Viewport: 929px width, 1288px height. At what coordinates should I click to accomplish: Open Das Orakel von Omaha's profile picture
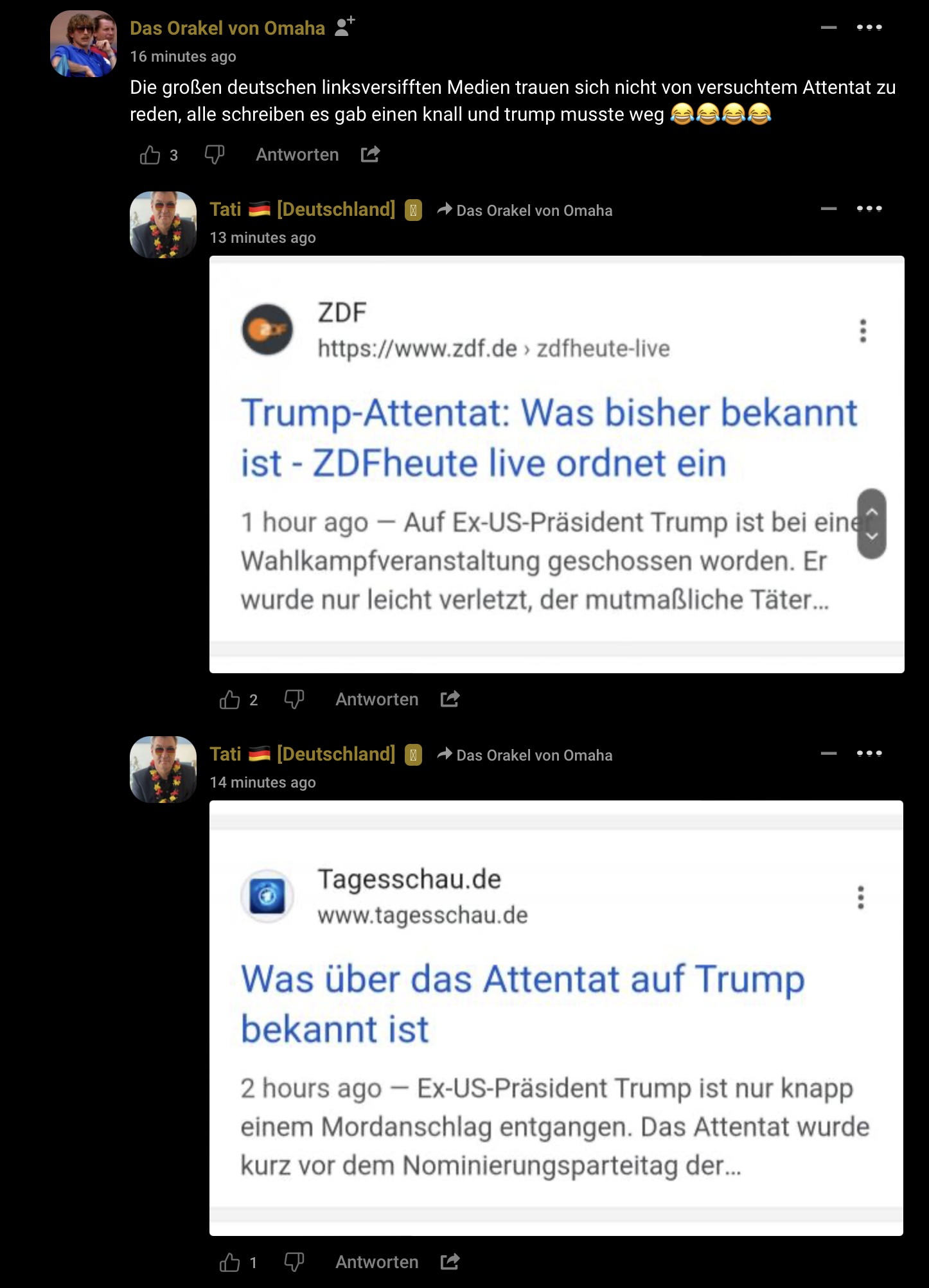[x=84, y=44]
